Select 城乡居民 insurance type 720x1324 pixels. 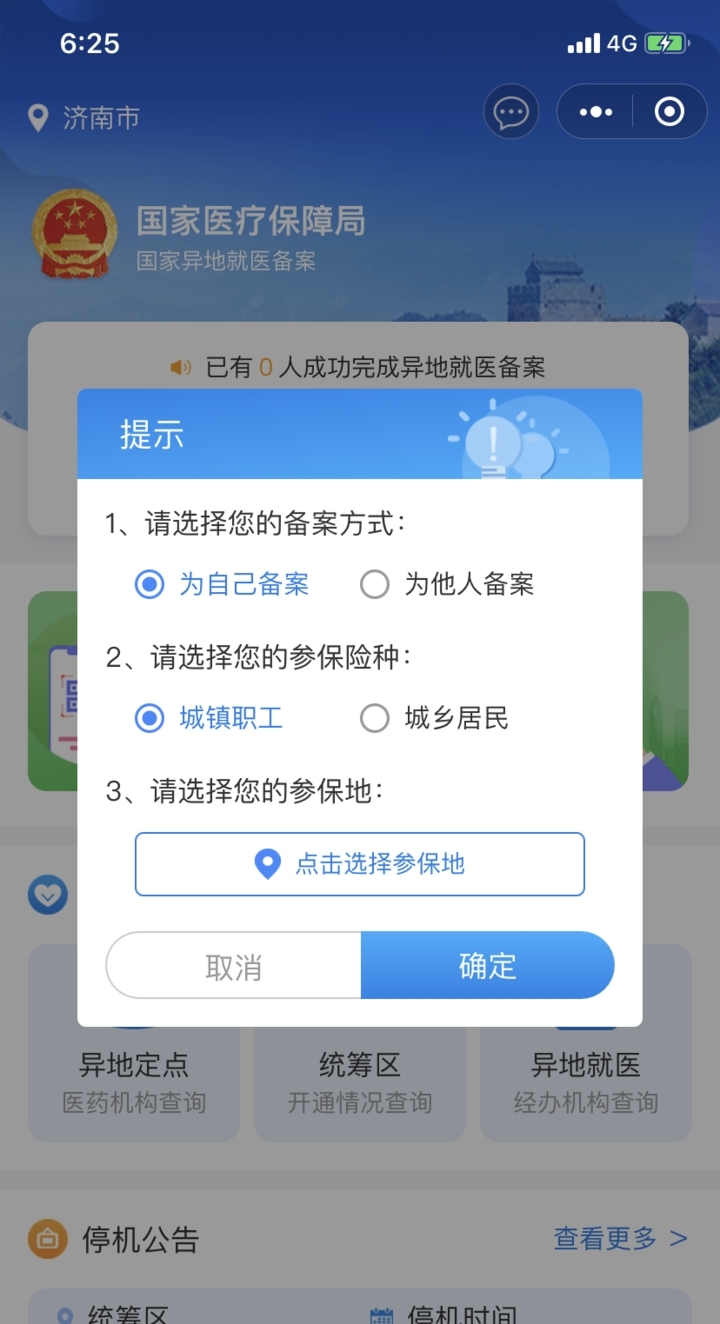tap(375, 717)
